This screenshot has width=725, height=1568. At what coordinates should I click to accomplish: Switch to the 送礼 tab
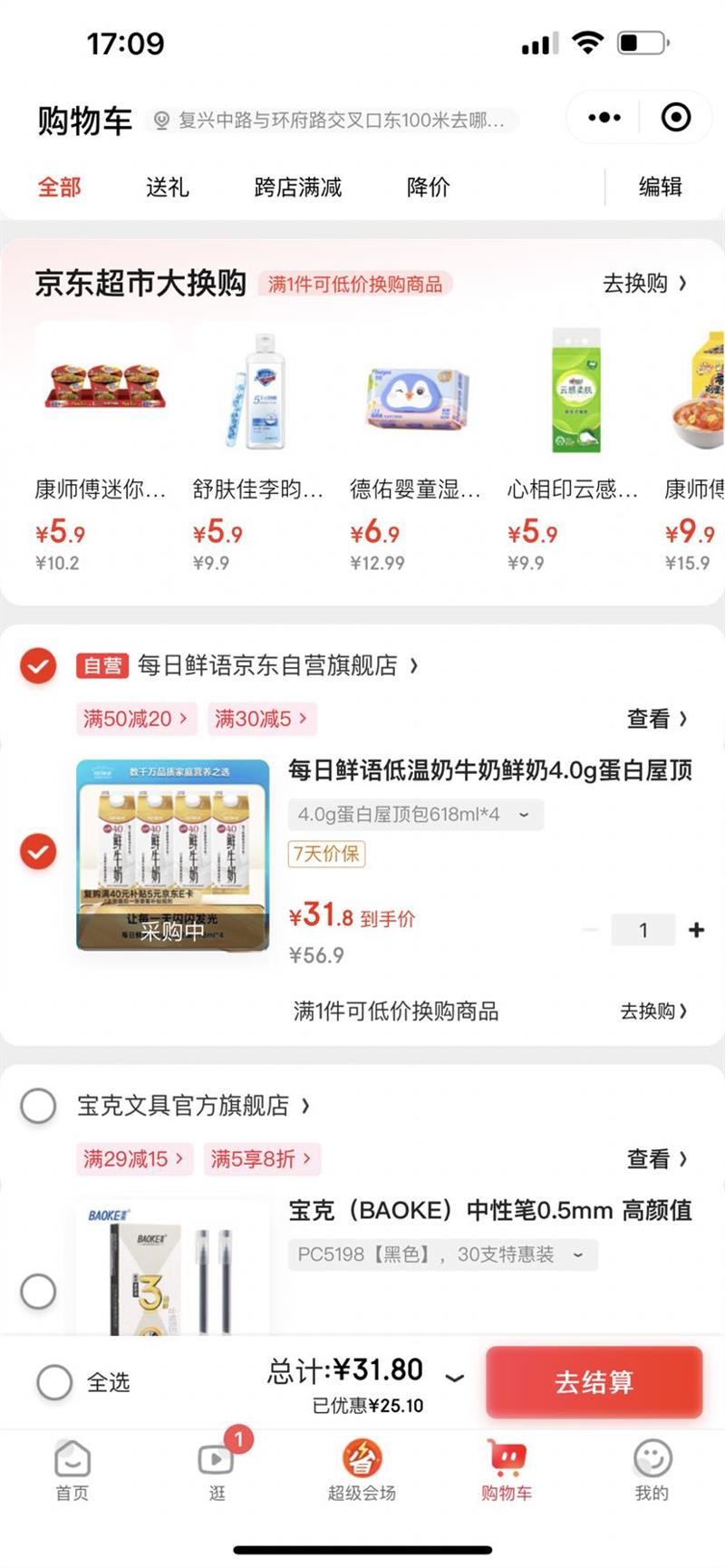pyautogui.click(x=167, y=188)
